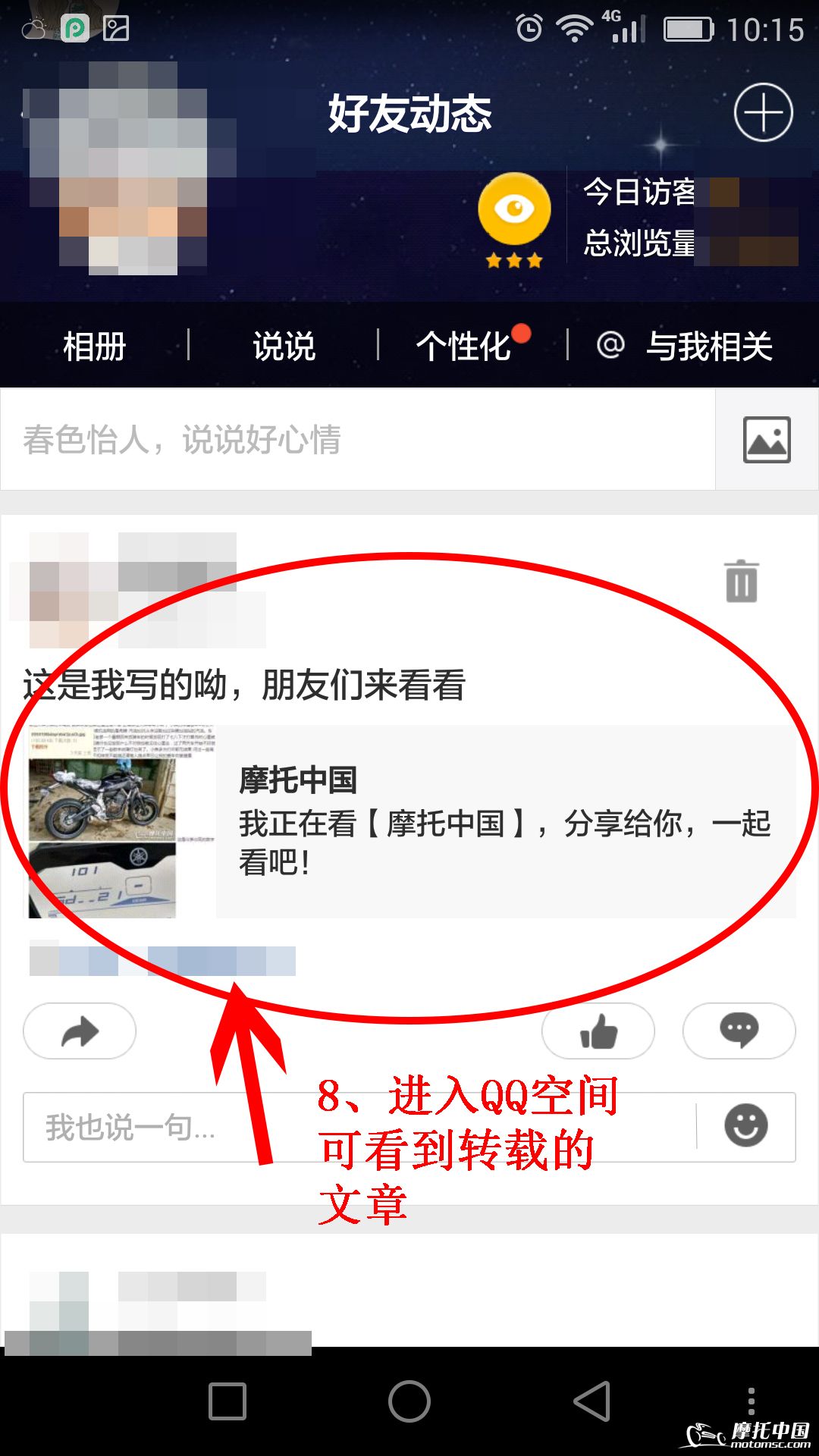Open comments with the speech bubble

click(739, 1031)
